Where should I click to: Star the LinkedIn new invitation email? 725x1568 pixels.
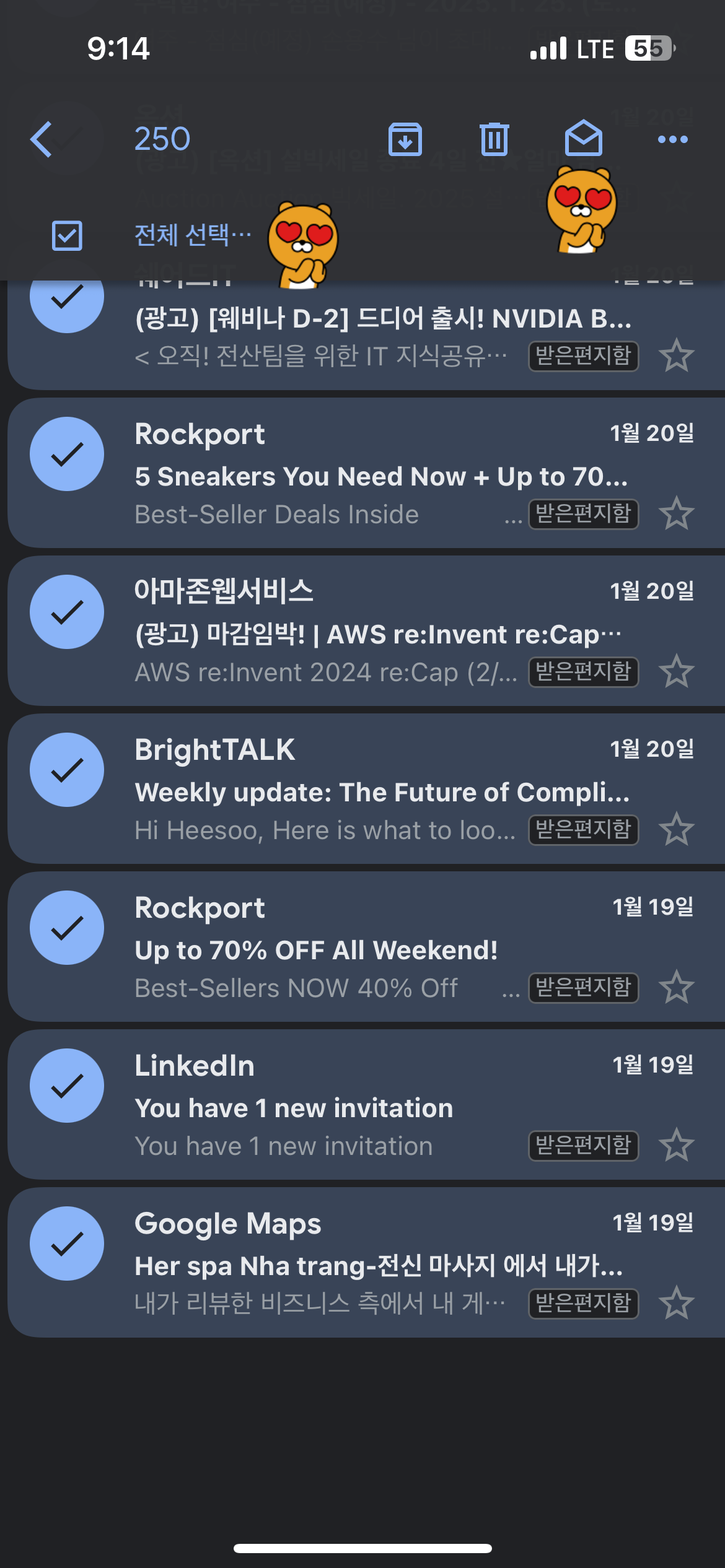[x=676, y=1146]
